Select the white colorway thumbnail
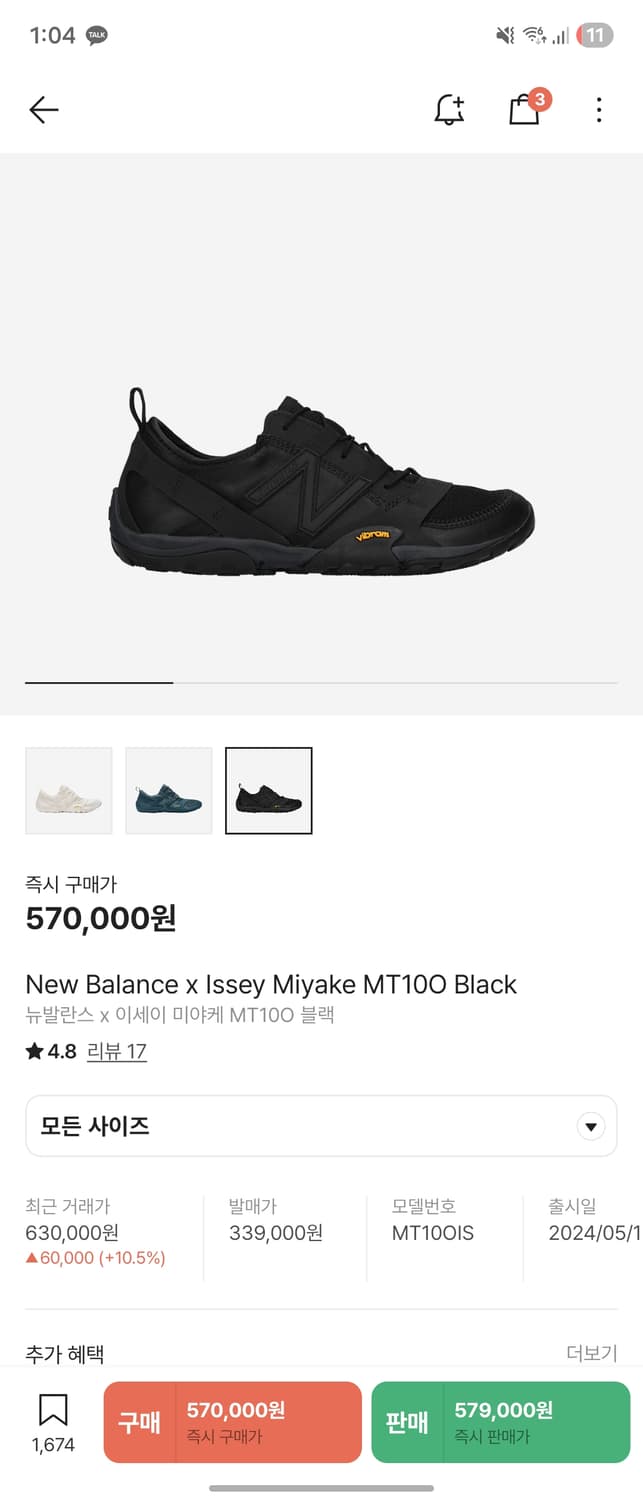 (69, 790)
